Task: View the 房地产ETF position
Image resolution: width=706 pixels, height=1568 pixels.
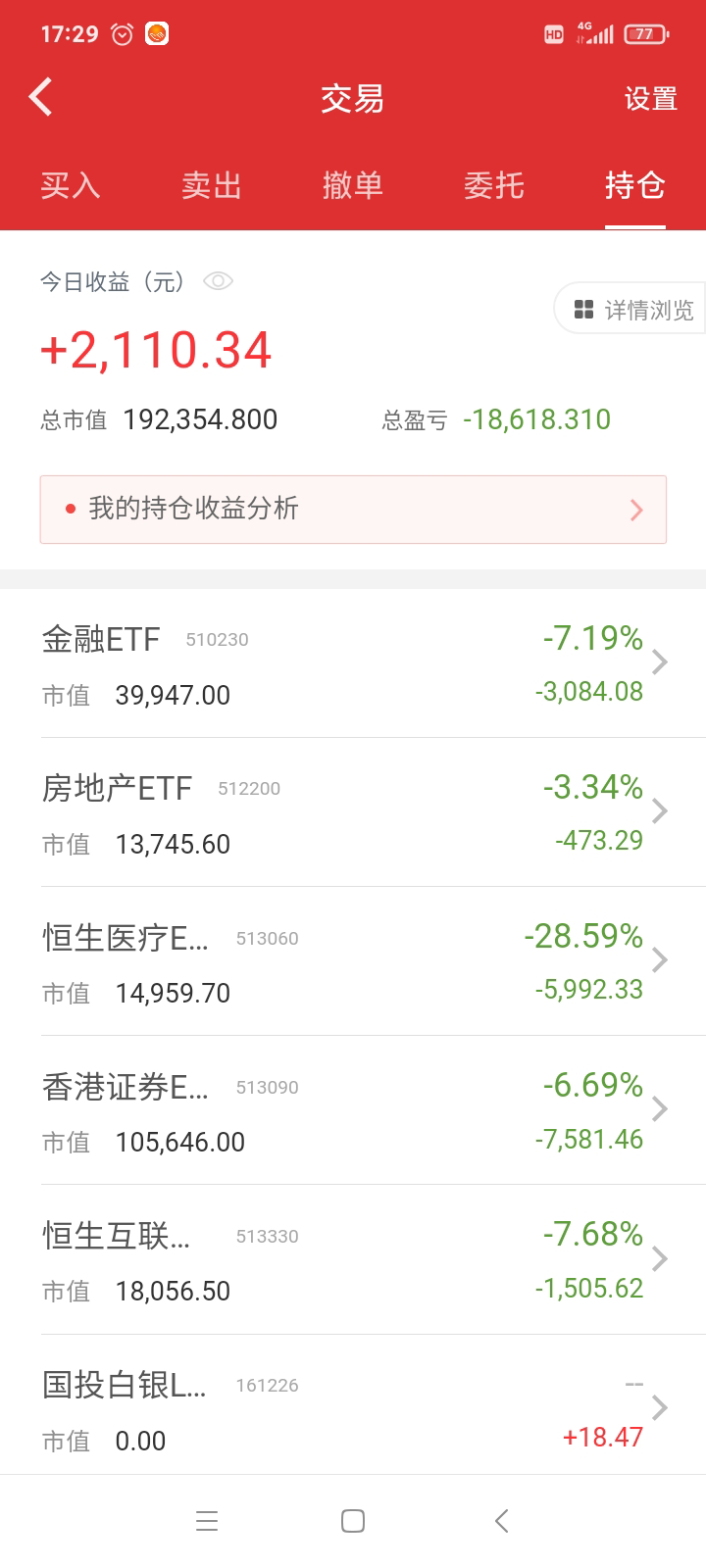Action: pyautogui.click(x=353, y=813)
